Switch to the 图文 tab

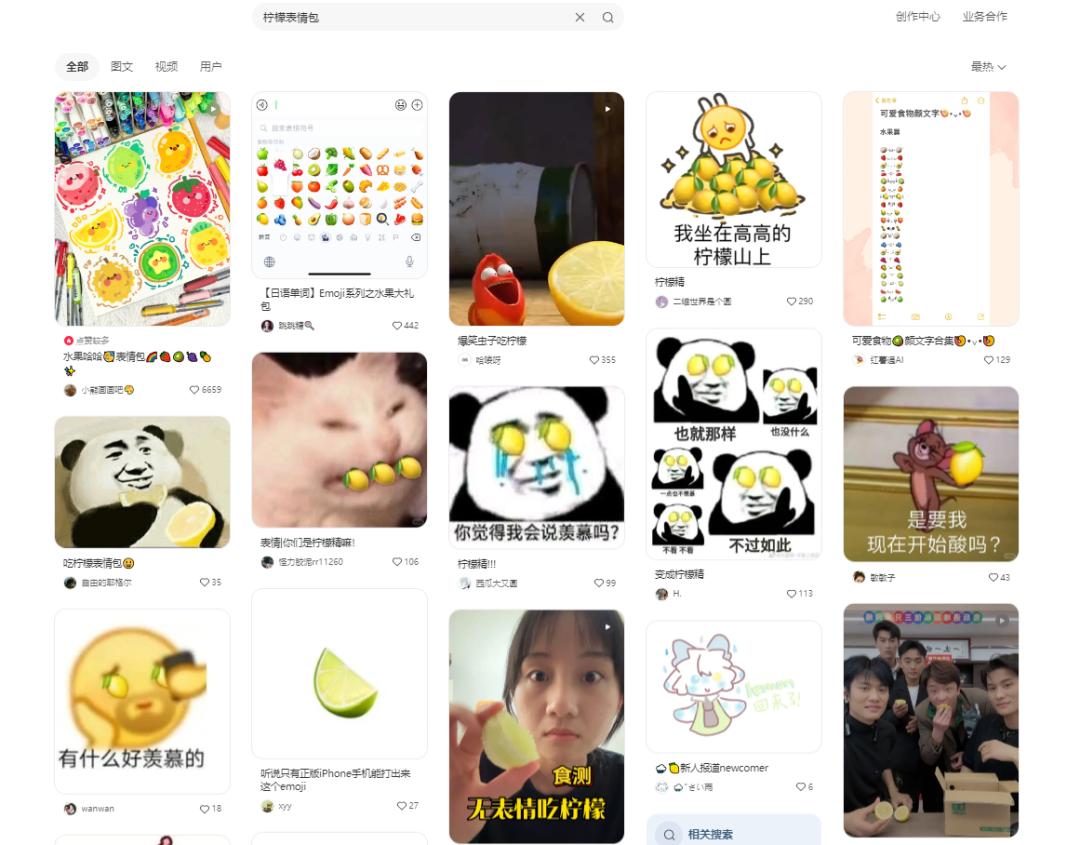[122, 67]
